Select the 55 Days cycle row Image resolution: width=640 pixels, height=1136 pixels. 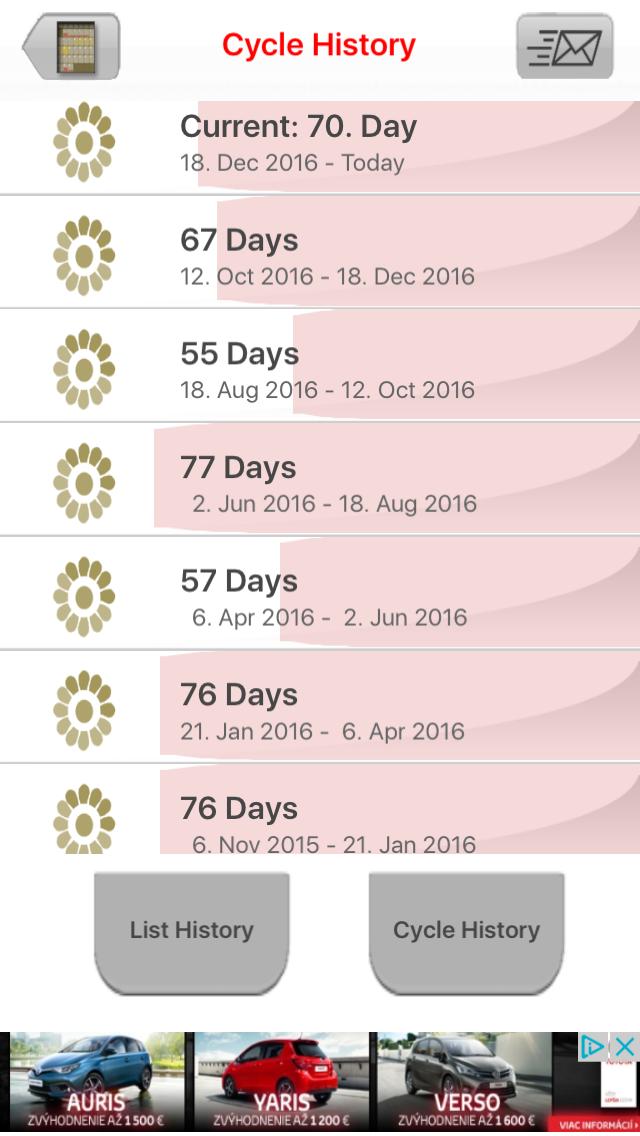(x=320, y=370)
